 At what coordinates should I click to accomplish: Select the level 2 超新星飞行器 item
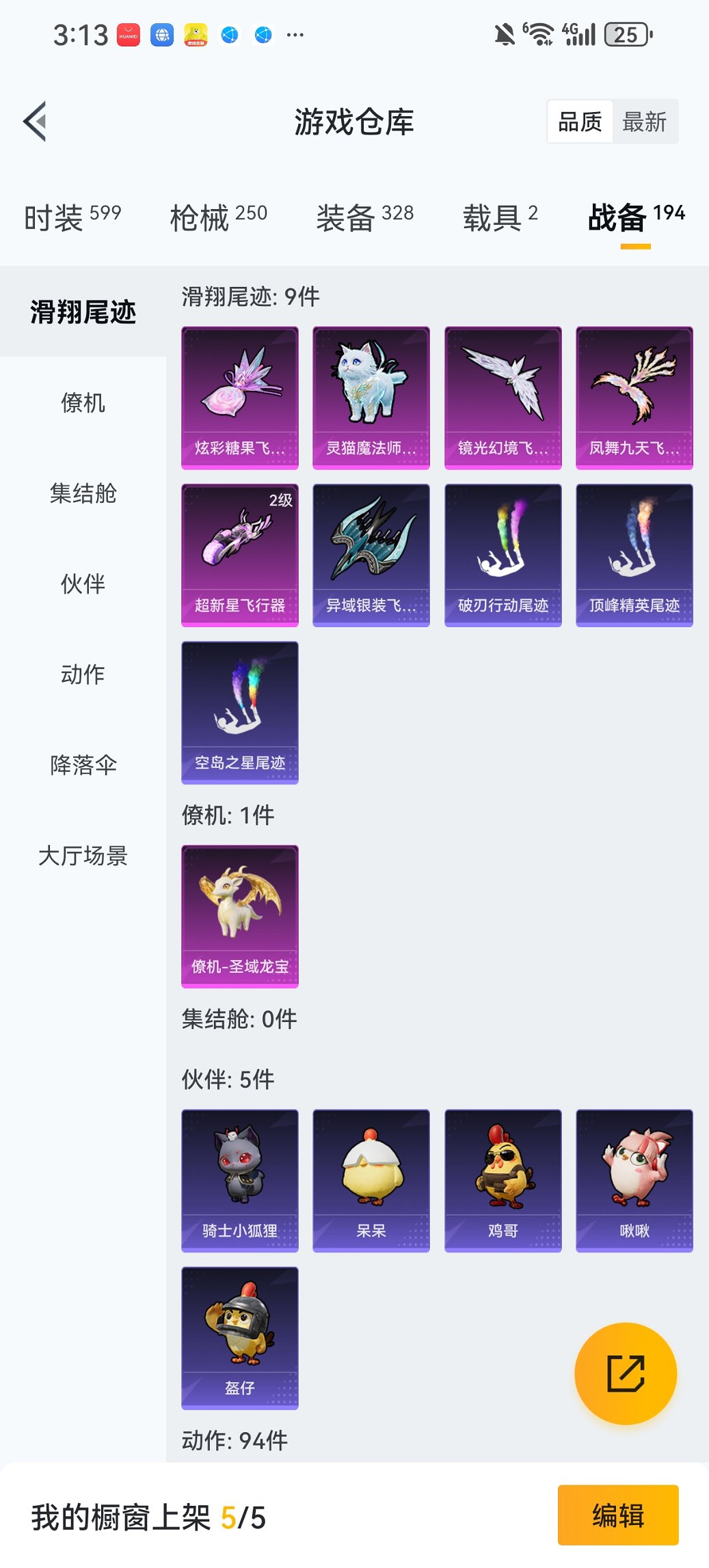point(239,553)
